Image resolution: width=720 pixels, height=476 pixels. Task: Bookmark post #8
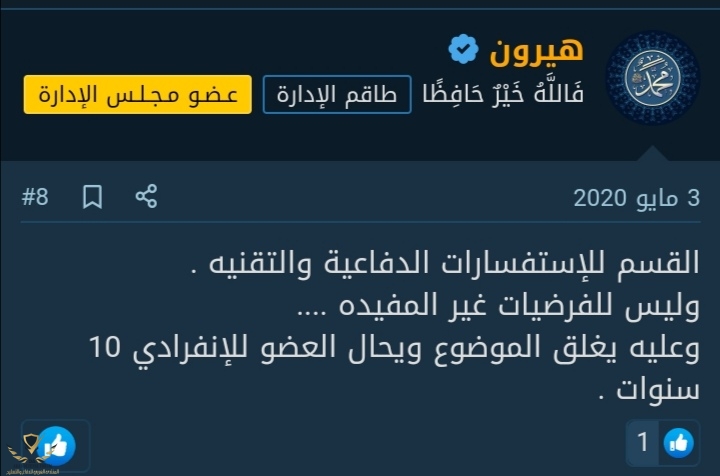(92, 197)
